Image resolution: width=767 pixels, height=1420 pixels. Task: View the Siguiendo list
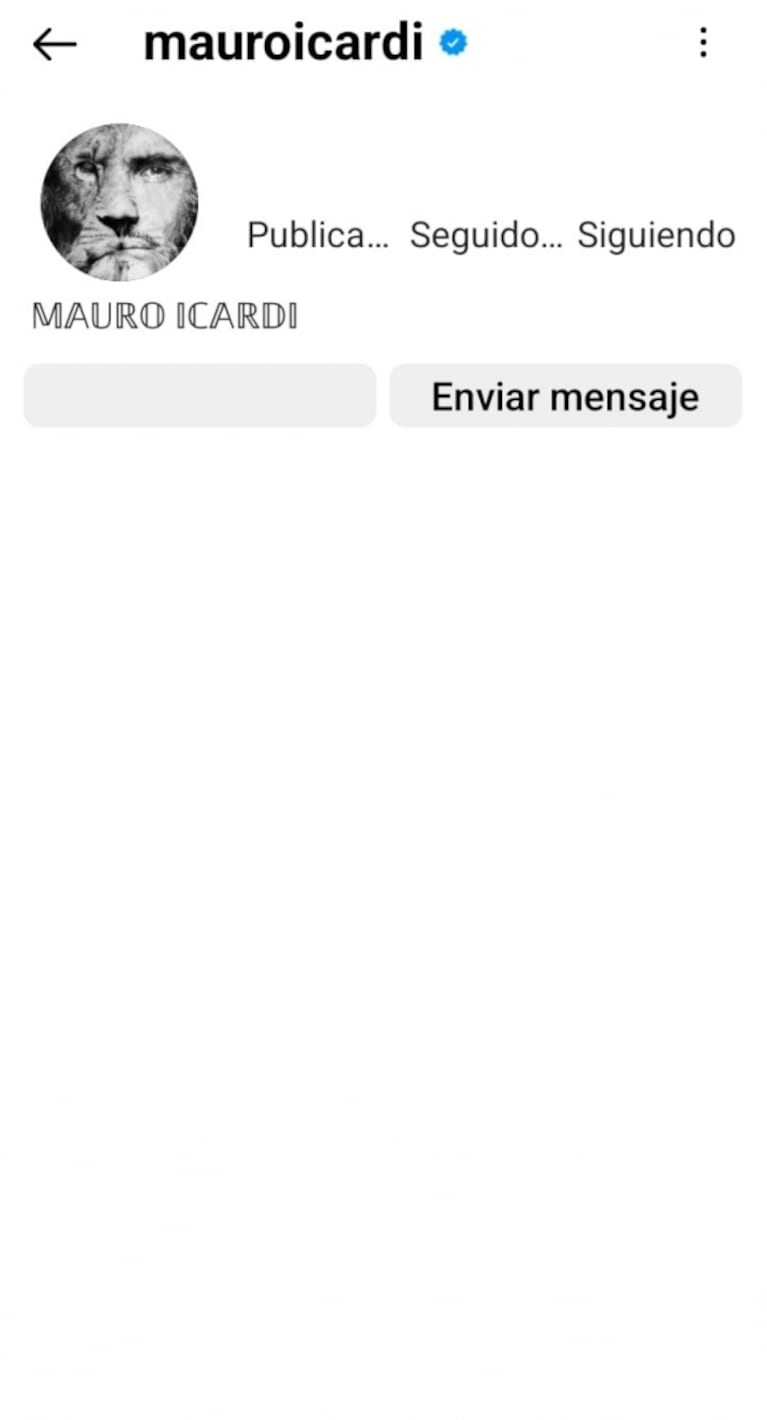pos(656,235)
